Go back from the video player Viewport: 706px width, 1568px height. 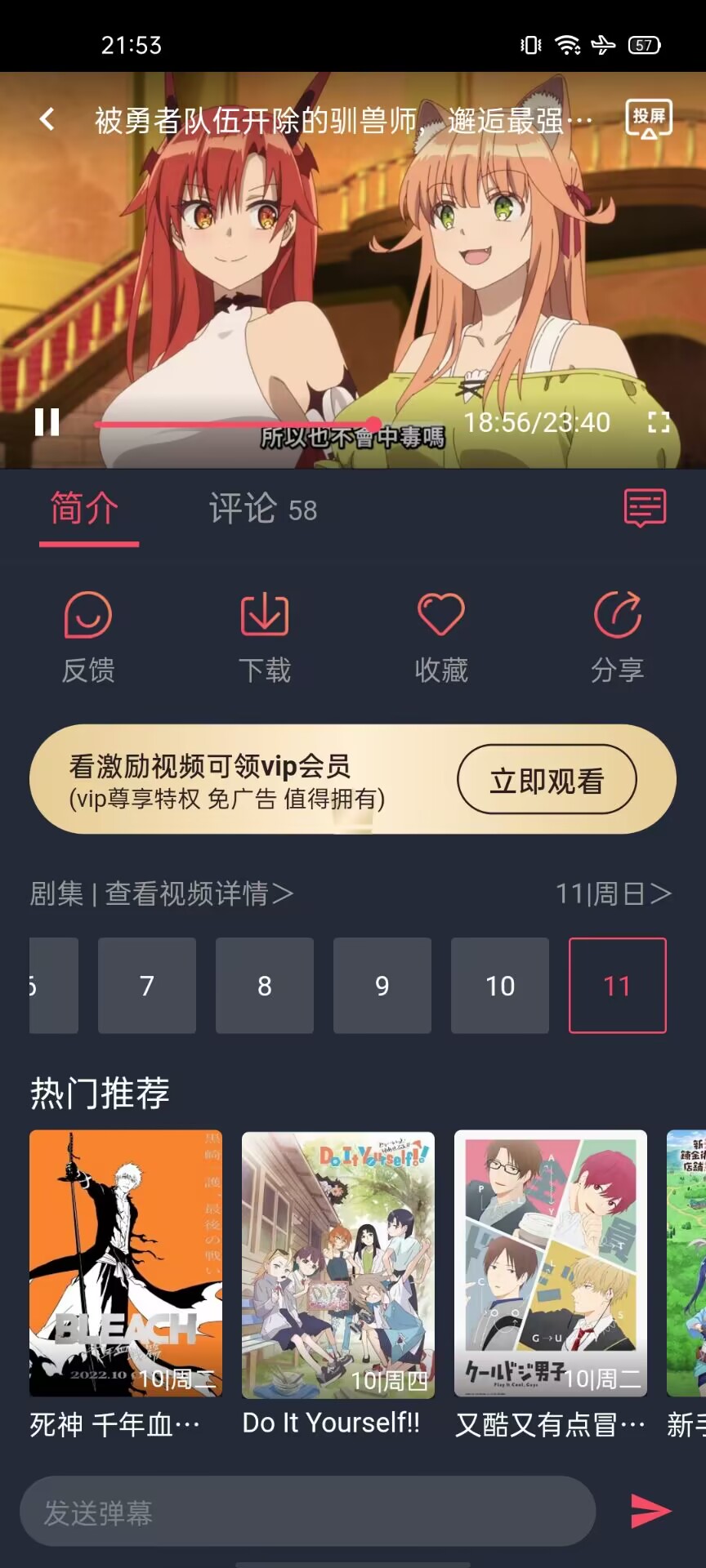(47, 120)
